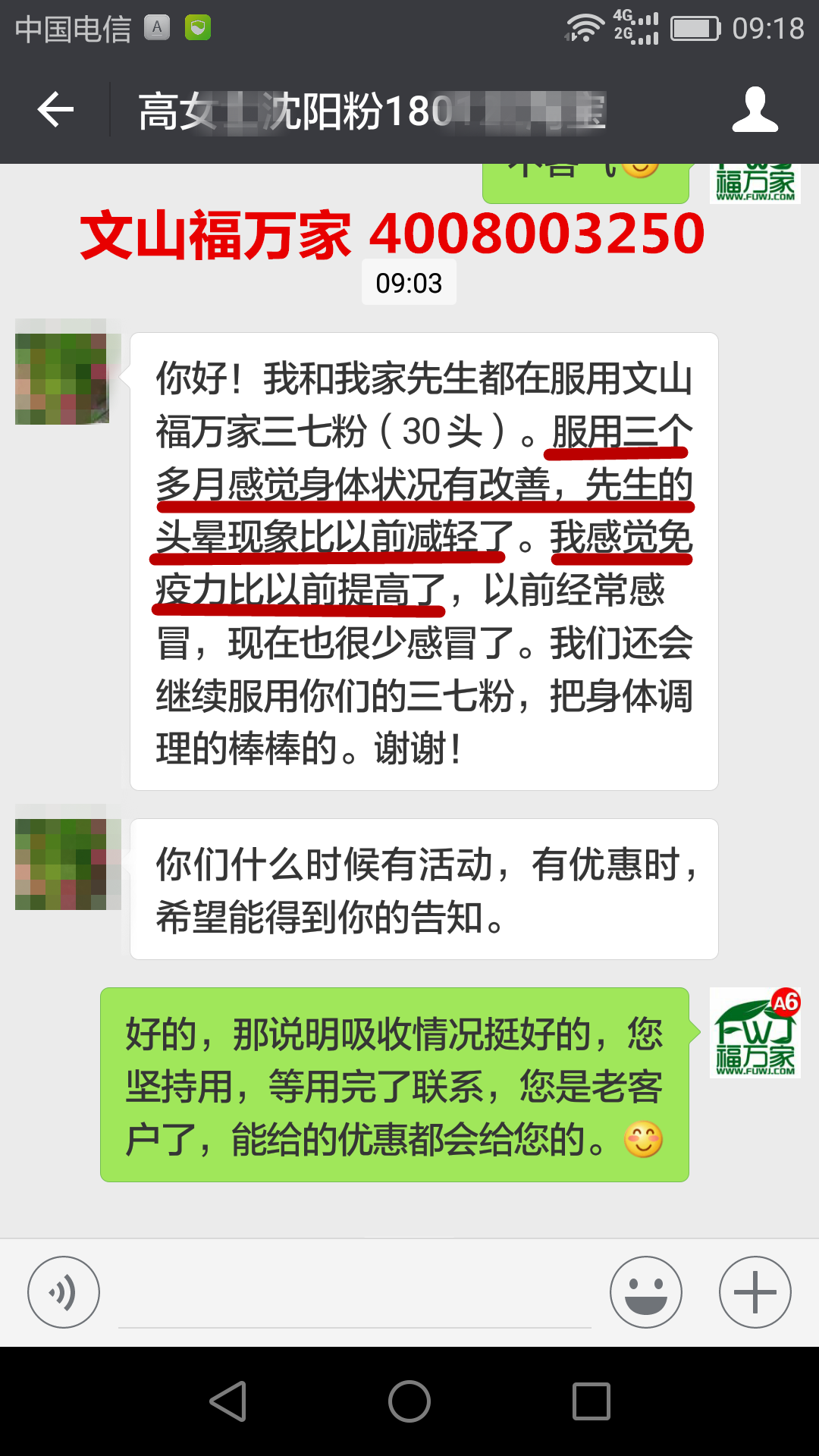The image size is (819, 1456).
Task: Go back to the chat list
Action: [55, 111]
